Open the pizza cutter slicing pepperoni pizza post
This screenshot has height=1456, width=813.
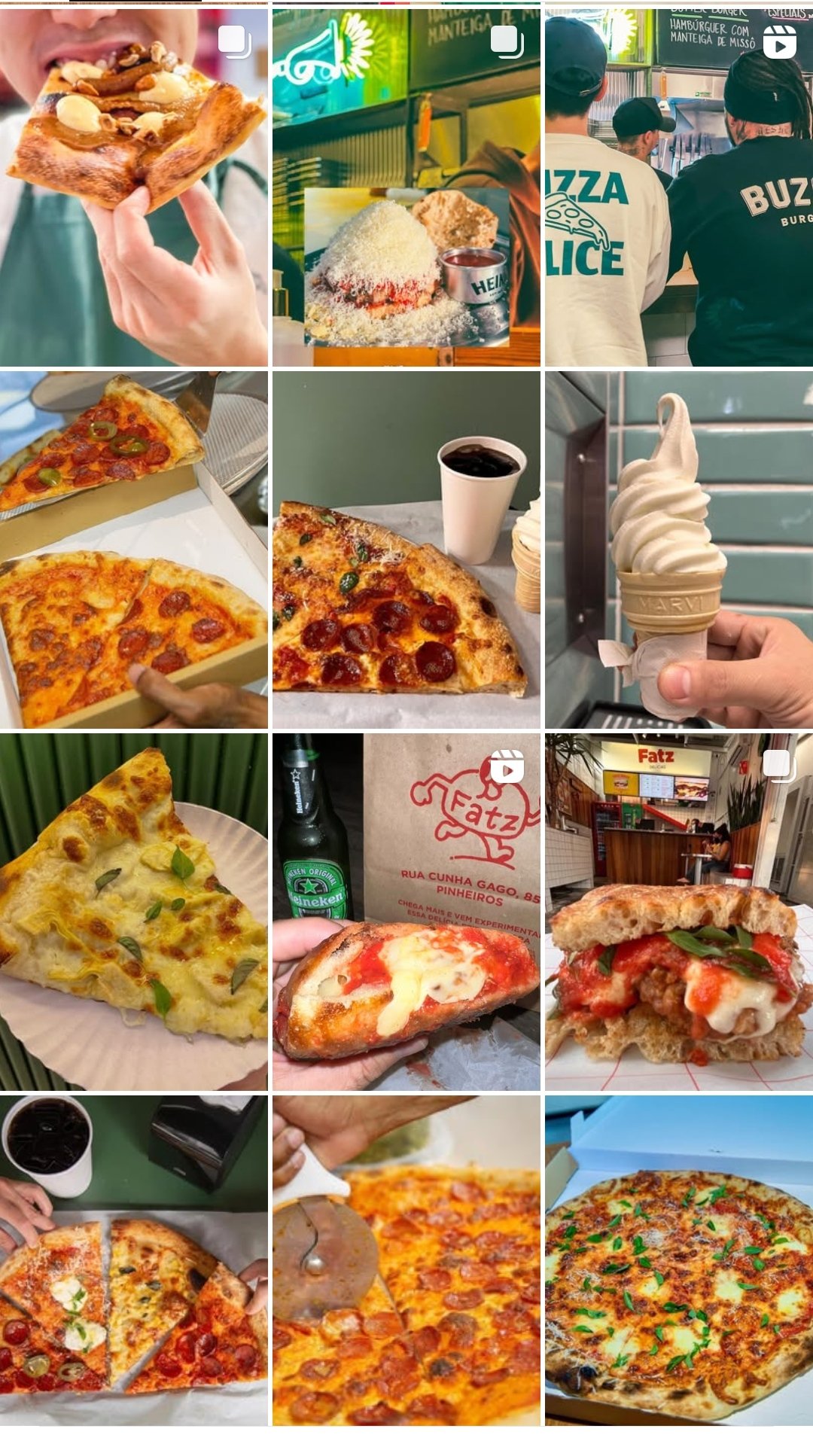point(406,1260)
